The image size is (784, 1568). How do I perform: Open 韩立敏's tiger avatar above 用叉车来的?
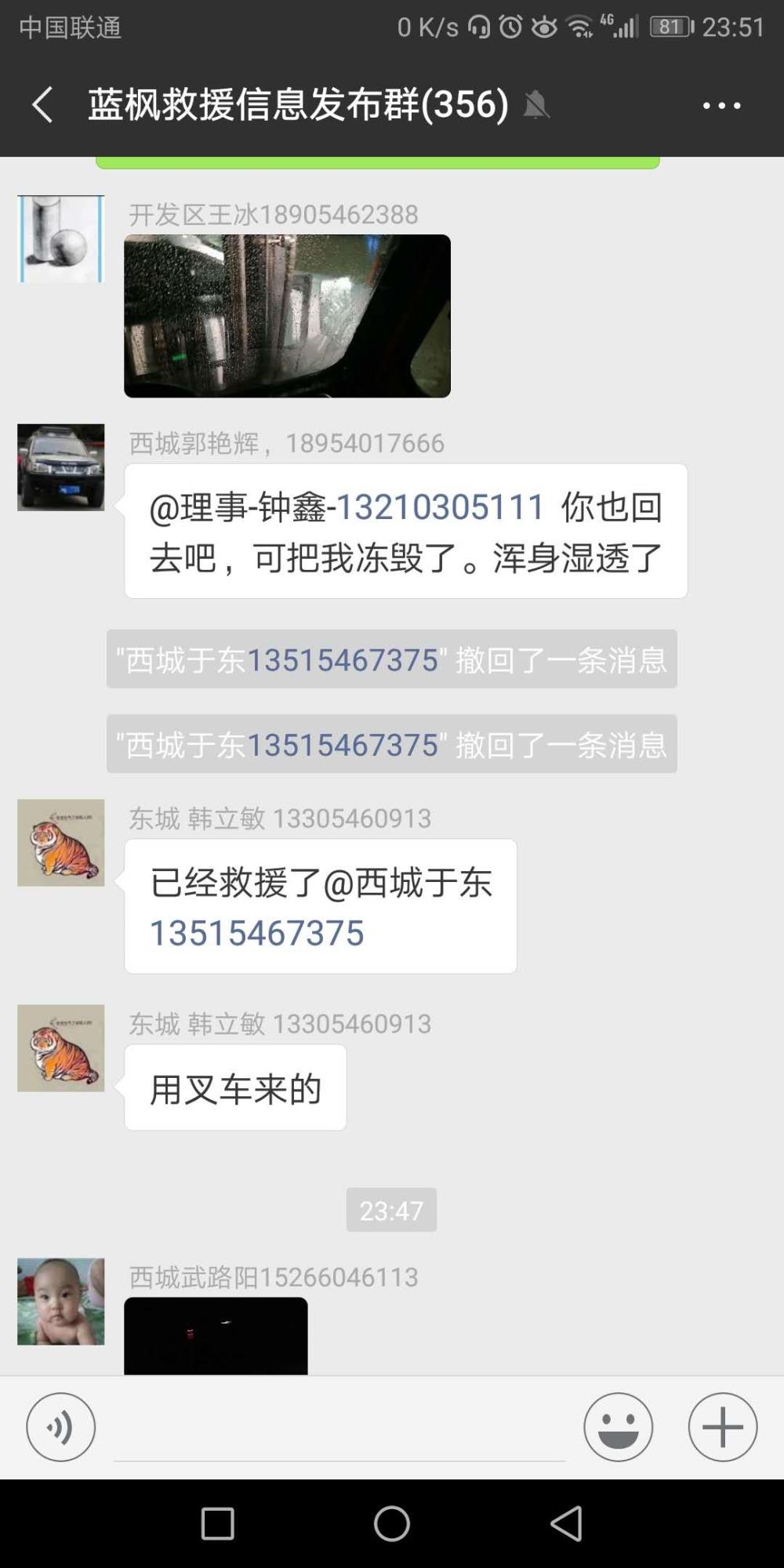61,1048
